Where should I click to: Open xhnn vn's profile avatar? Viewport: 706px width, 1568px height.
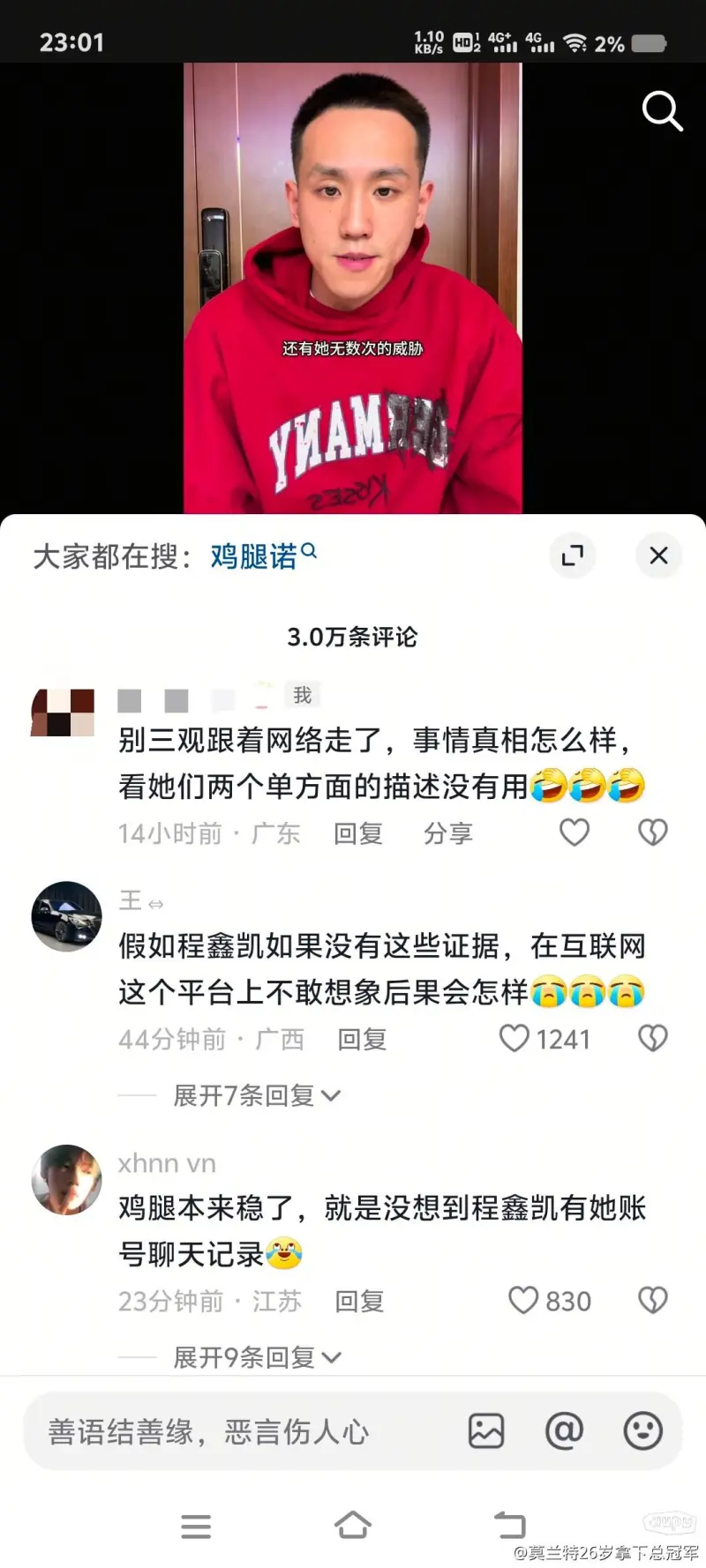click(x=66, y=1179)
